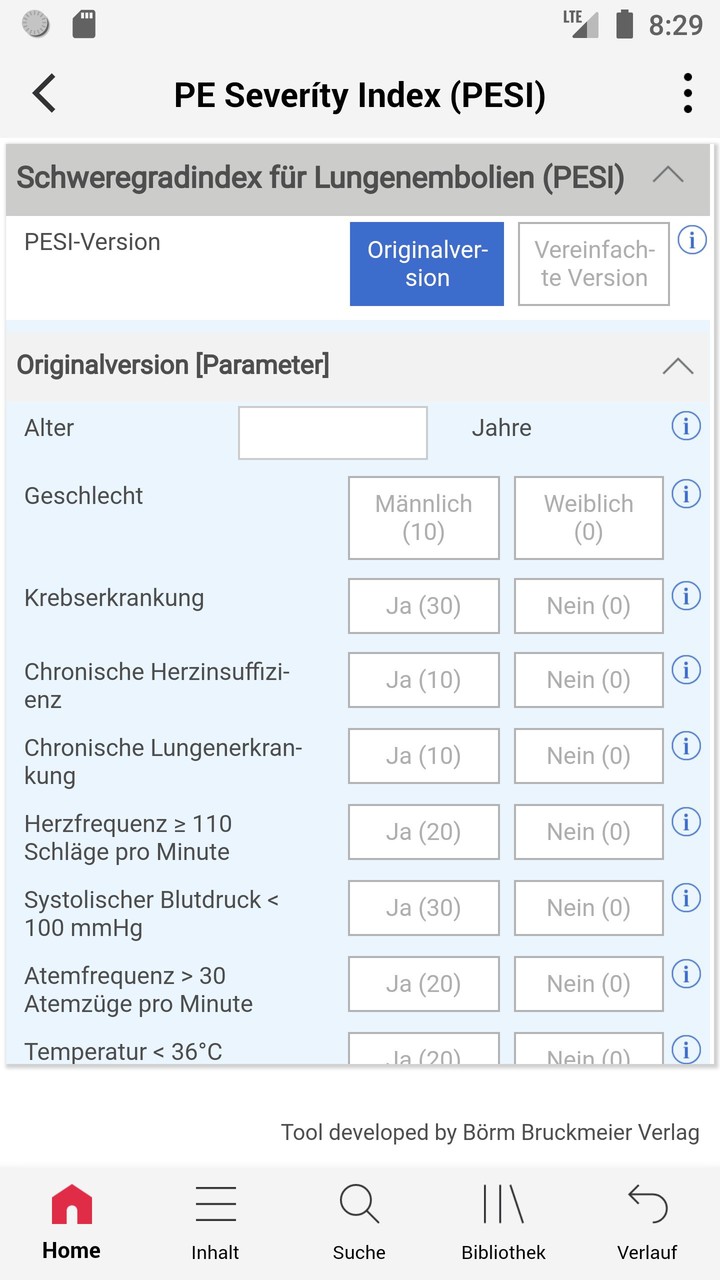This screenshot has height=1280, width=720.
Task: Open search via the Suche magnifier icon
Action: click(358, 1203)
